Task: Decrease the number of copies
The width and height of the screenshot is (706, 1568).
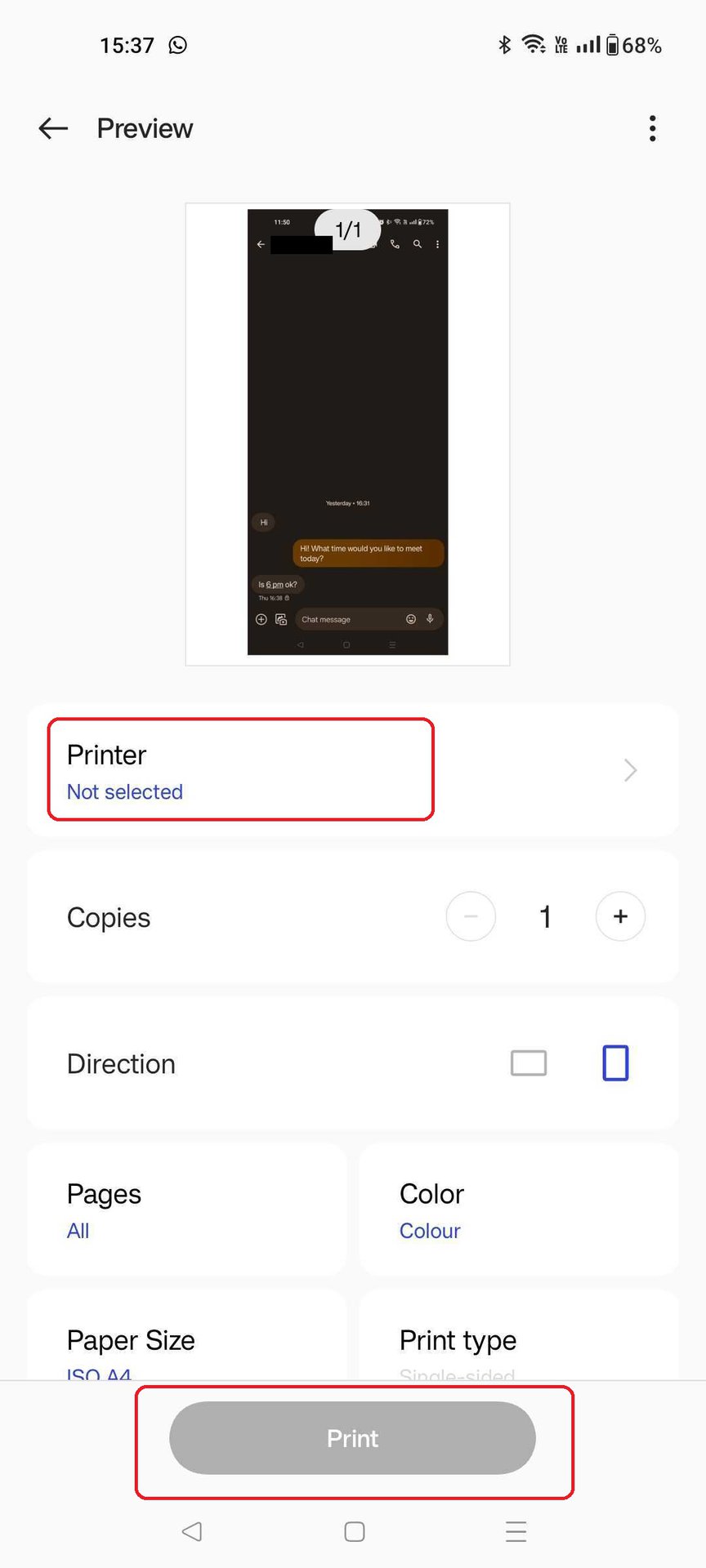Action: (x=471, y=916)
